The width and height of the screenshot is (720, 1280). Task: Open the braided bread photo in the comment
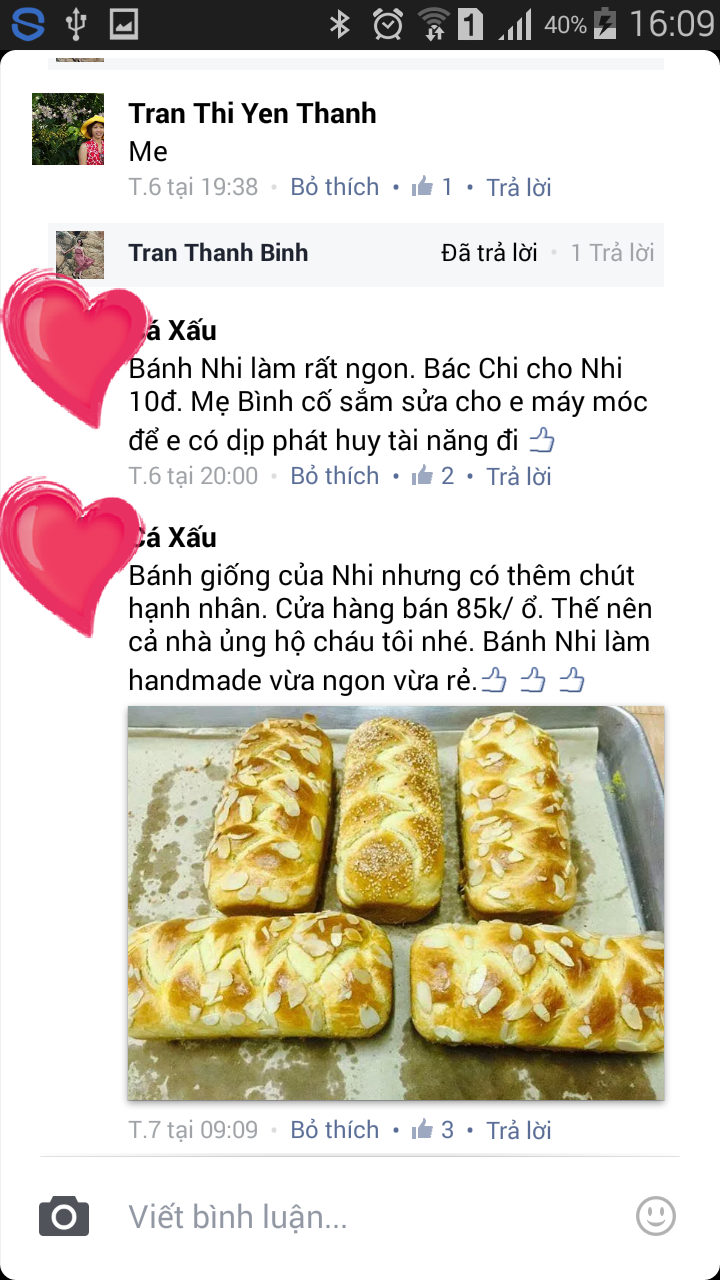[396, 903]
